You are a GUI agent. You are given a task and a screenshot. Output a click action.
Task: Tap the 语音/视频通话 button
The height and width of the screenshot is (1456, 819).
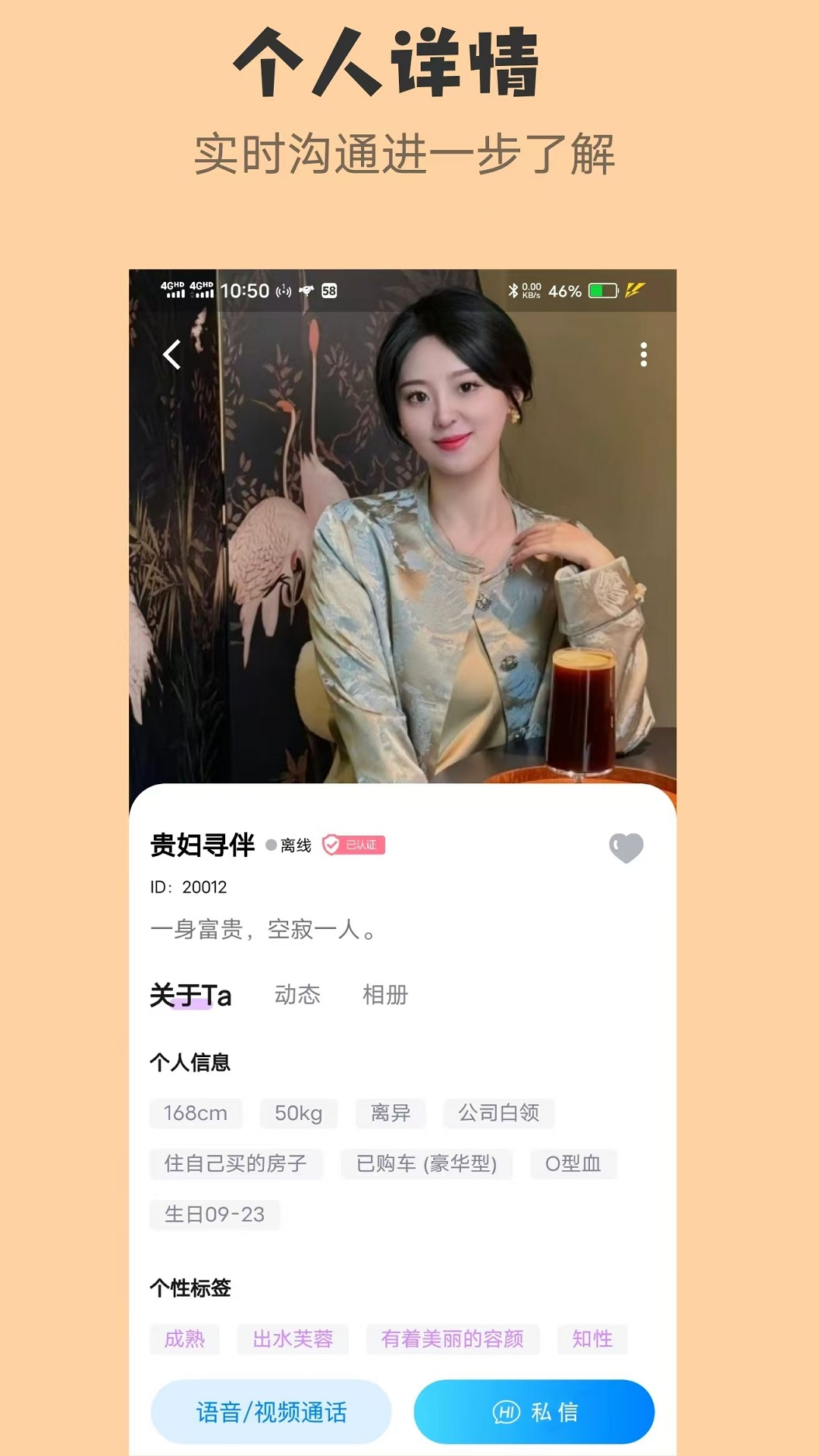[x=271, y=1411]
